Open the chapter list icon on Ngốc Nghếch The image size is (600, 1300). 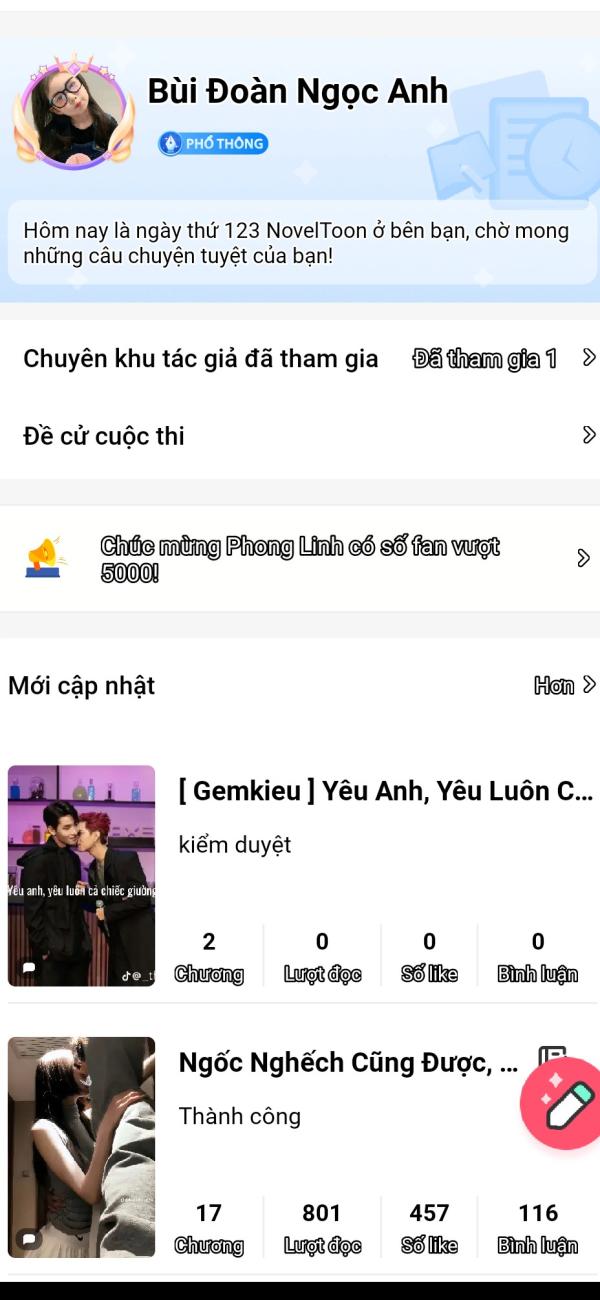[x=551, y=1058]
